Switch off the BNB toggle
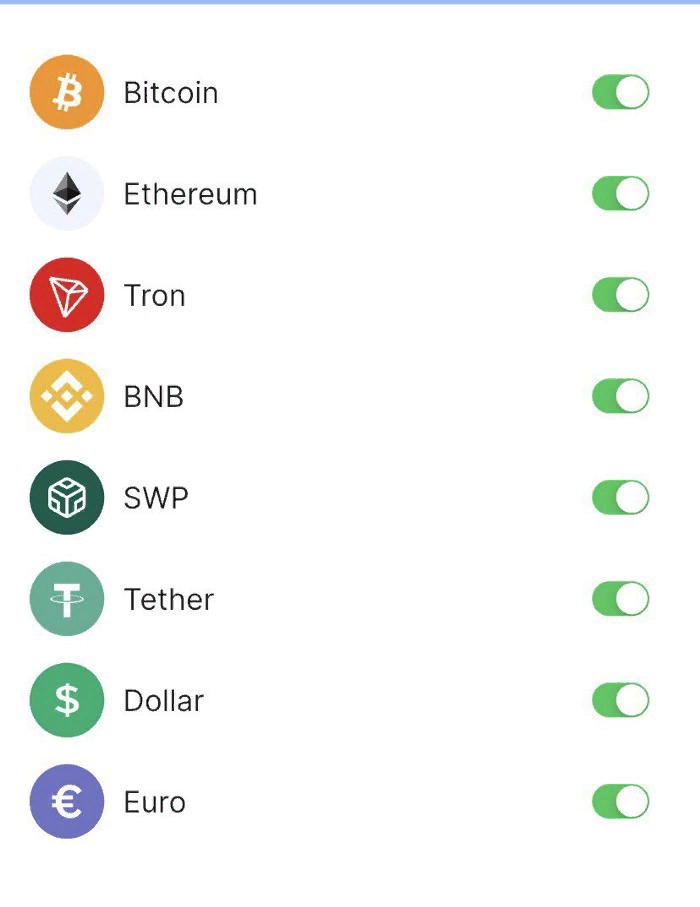 (620, 397)
